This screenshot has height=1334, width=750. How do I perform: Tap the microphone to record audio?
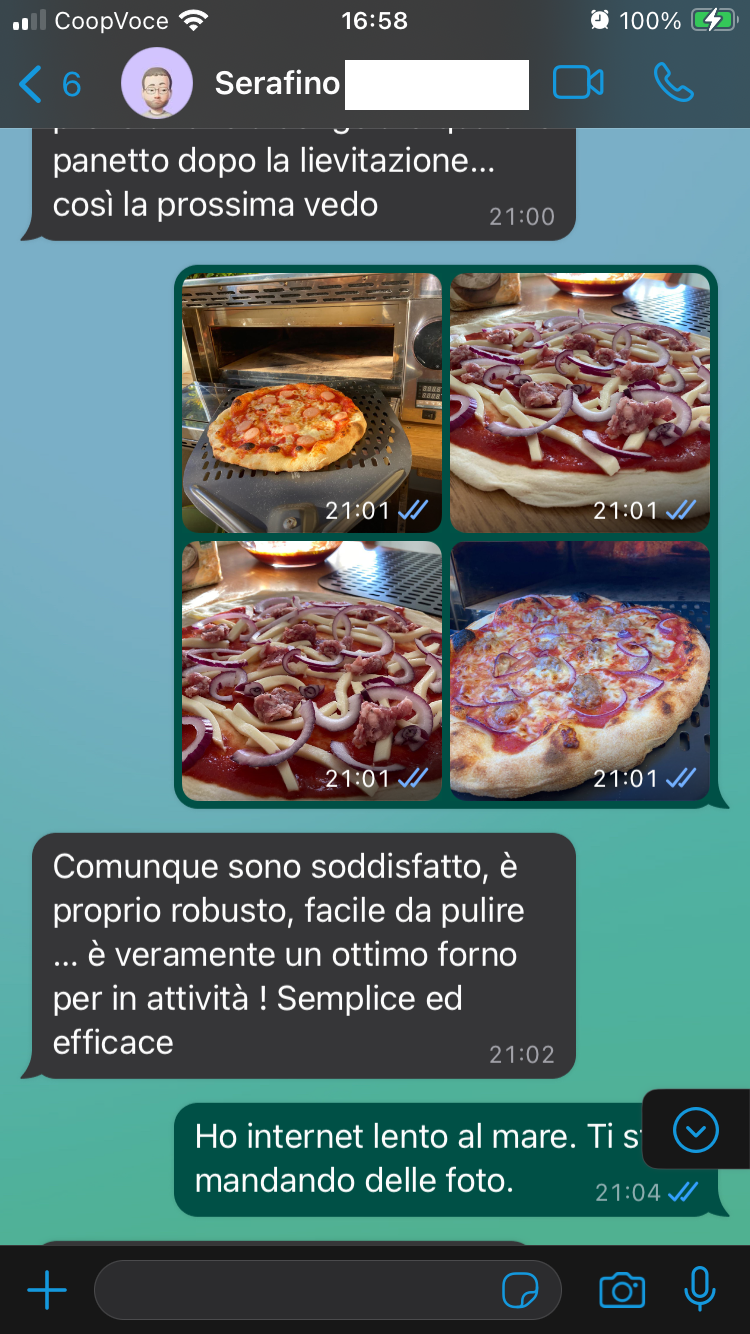tap(700, 1289)
